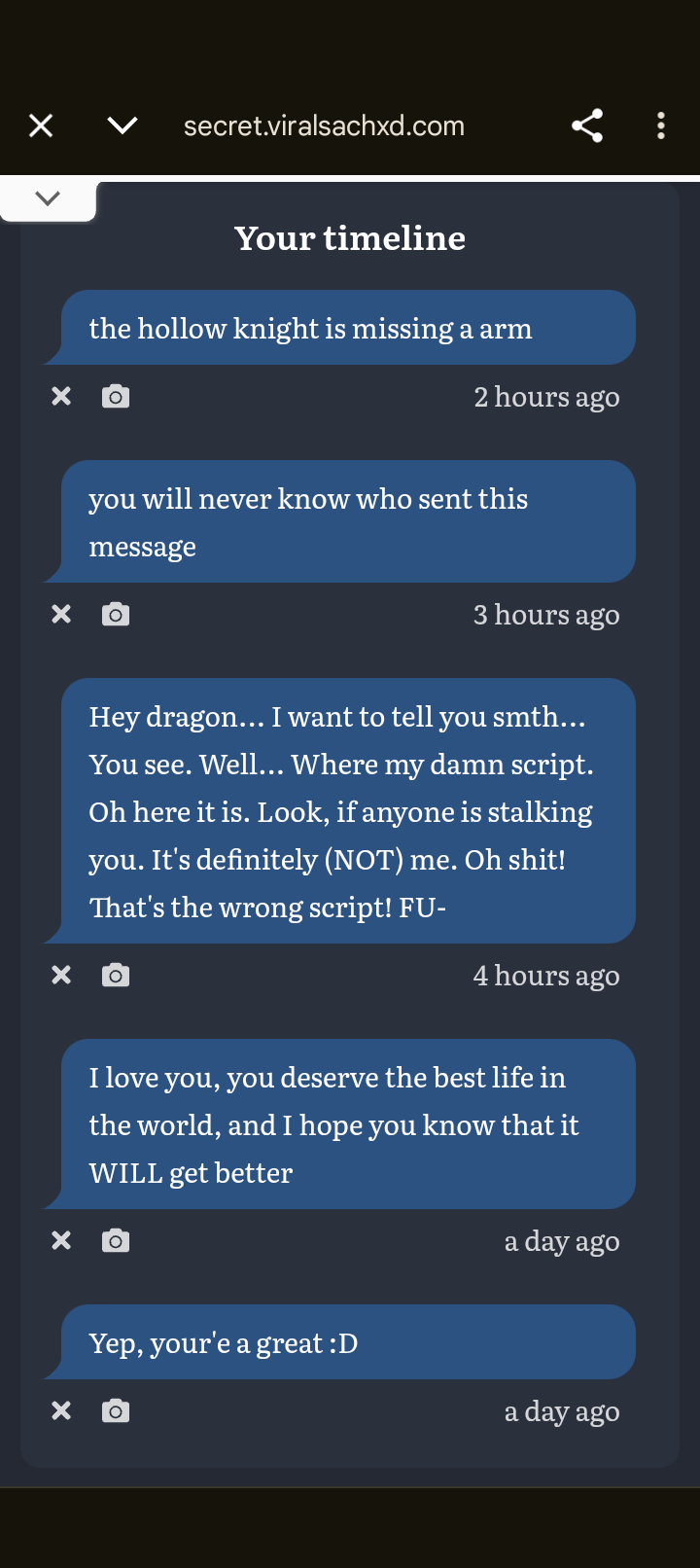The height and width of the screenshot is (1568, 700).
Task: Delete the 'I love you' message
Action: 61,1240
